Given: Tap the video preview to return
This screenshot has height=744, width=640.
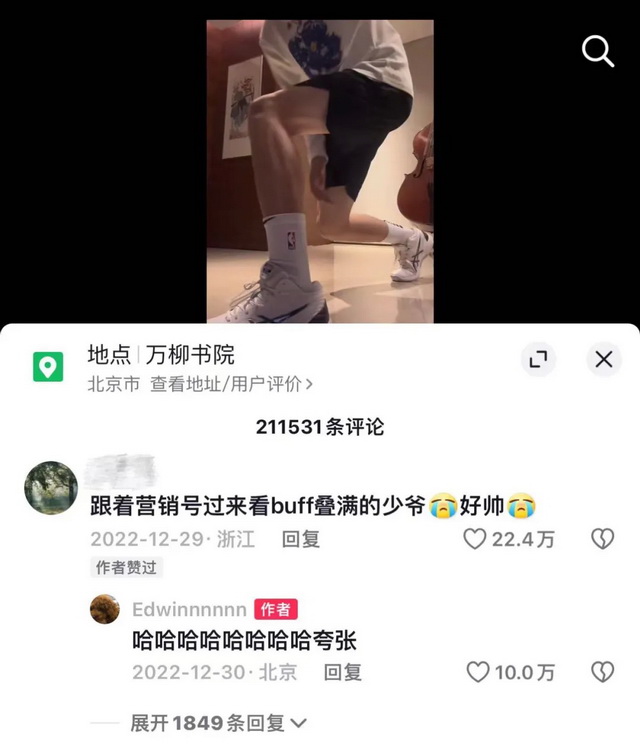Looking at the screenshot, I should [x=320, y=170].
